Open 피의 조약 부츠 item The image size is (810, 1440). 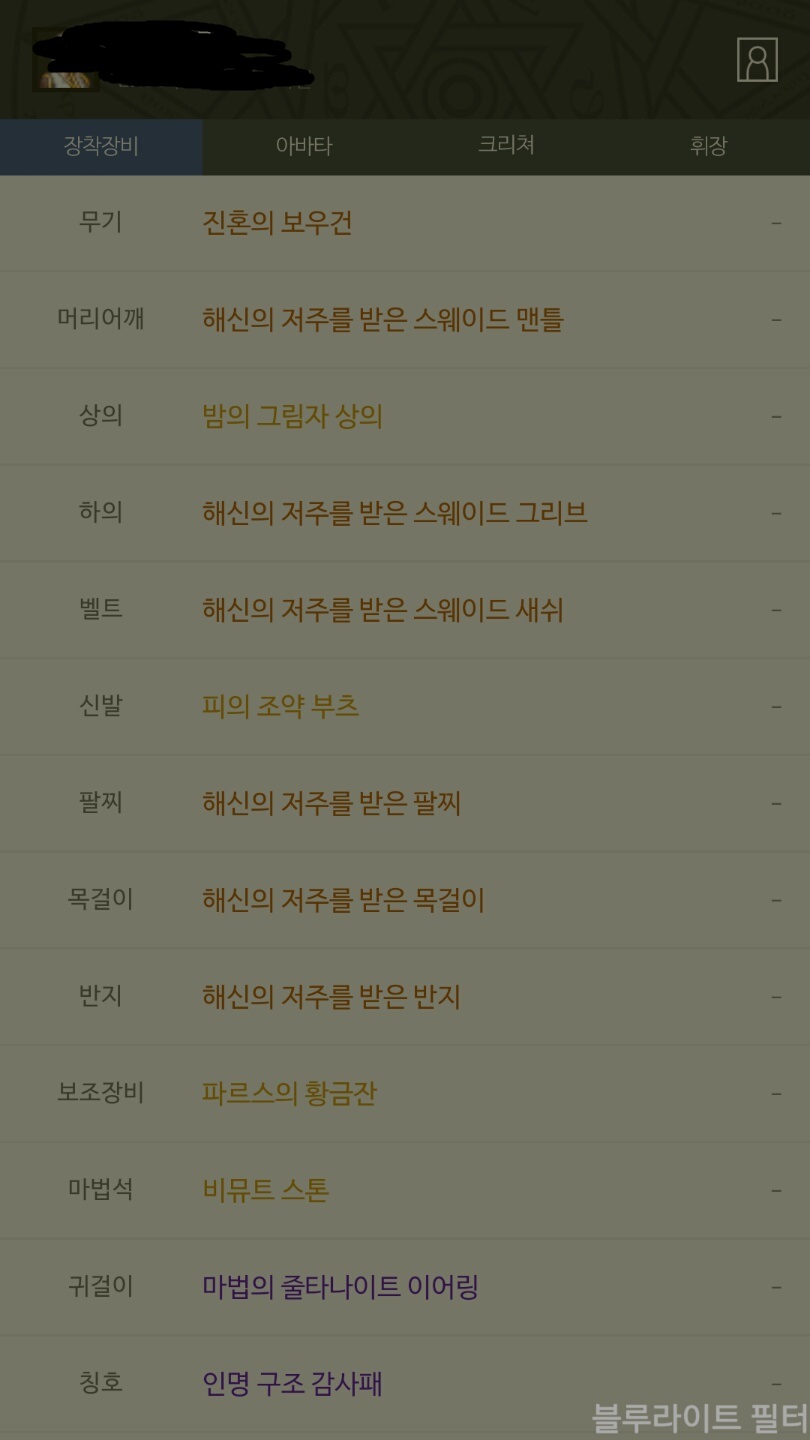pos(281,706)
